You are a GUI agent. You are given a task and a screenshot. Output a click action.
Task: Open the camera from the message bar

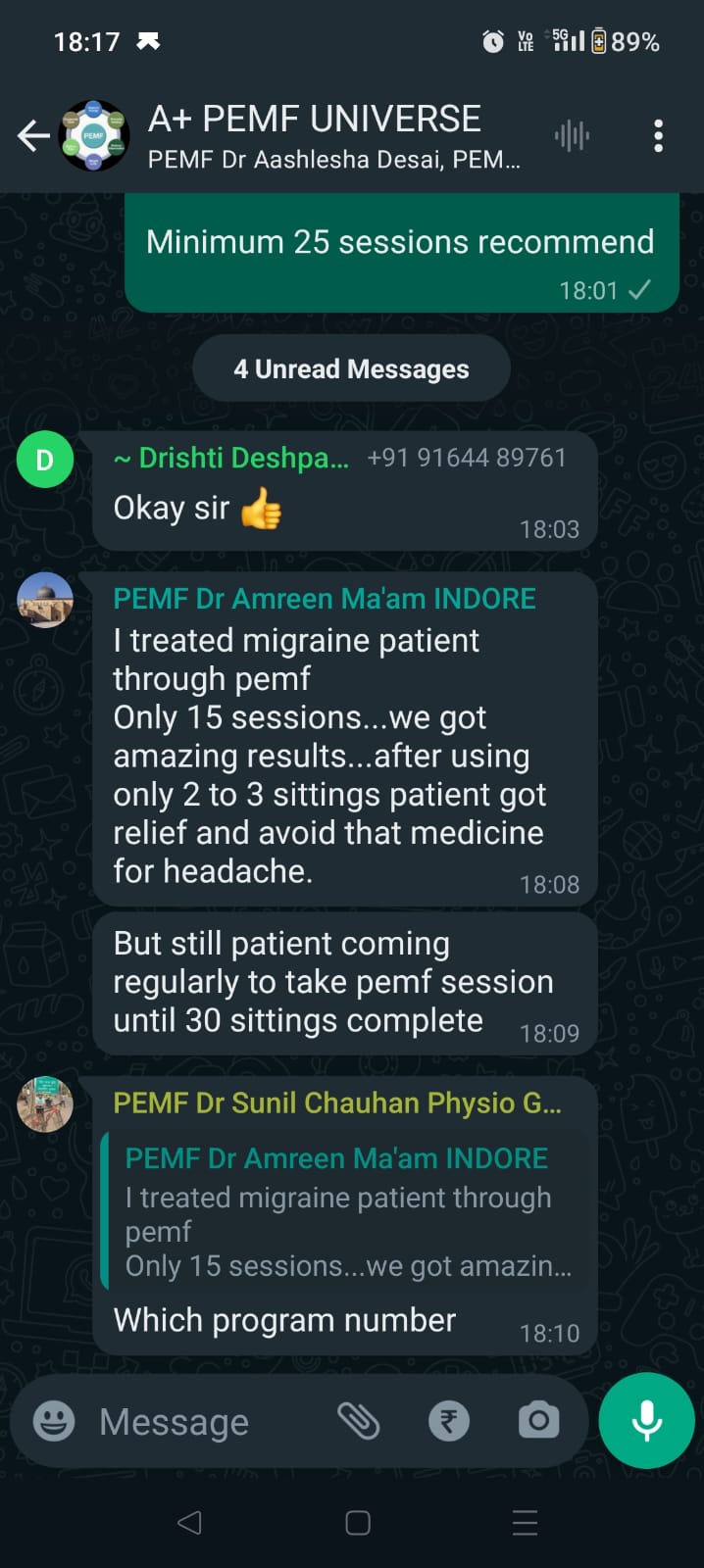pos(538,1420)
